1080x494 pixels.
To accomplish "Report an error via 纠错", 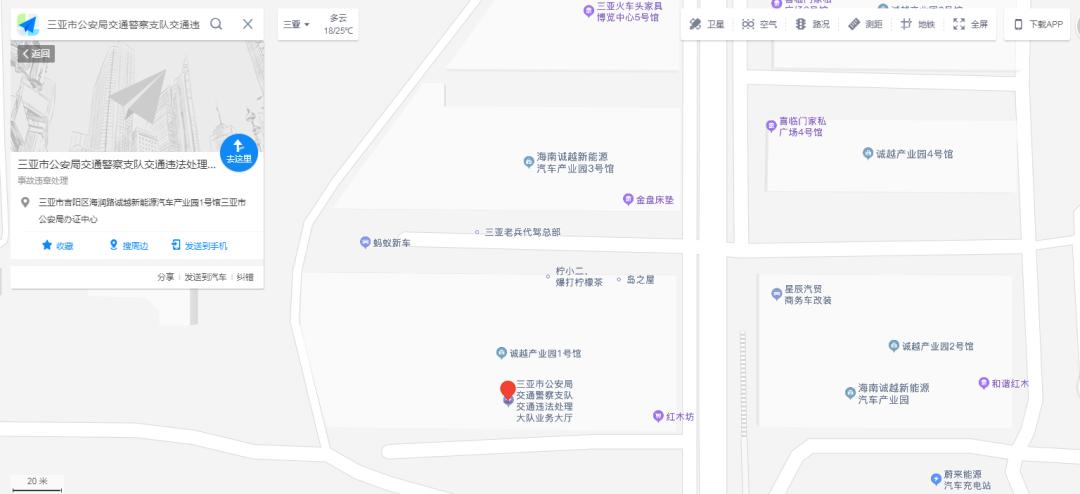I will (244, 277).
